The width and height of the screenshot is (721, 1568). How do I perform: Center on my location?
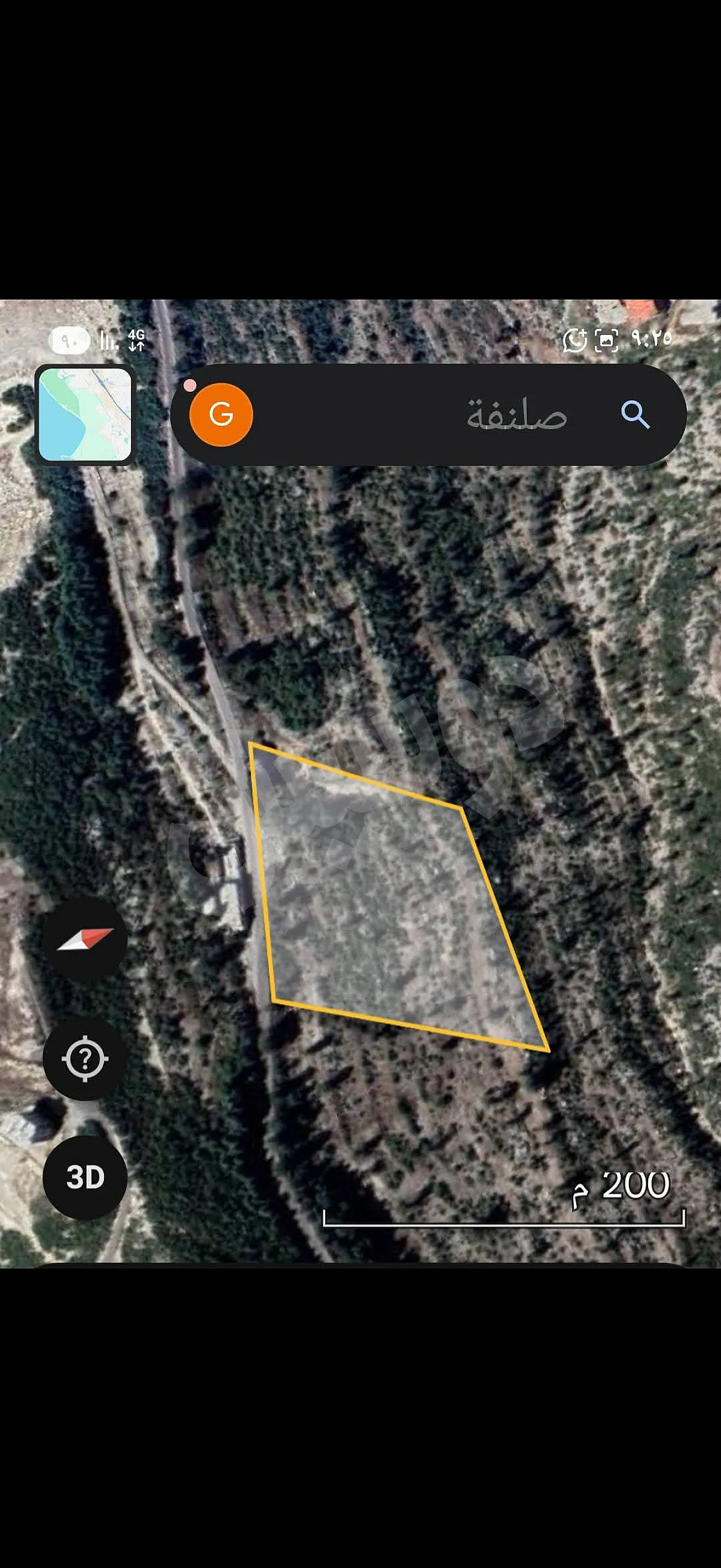85,1058
